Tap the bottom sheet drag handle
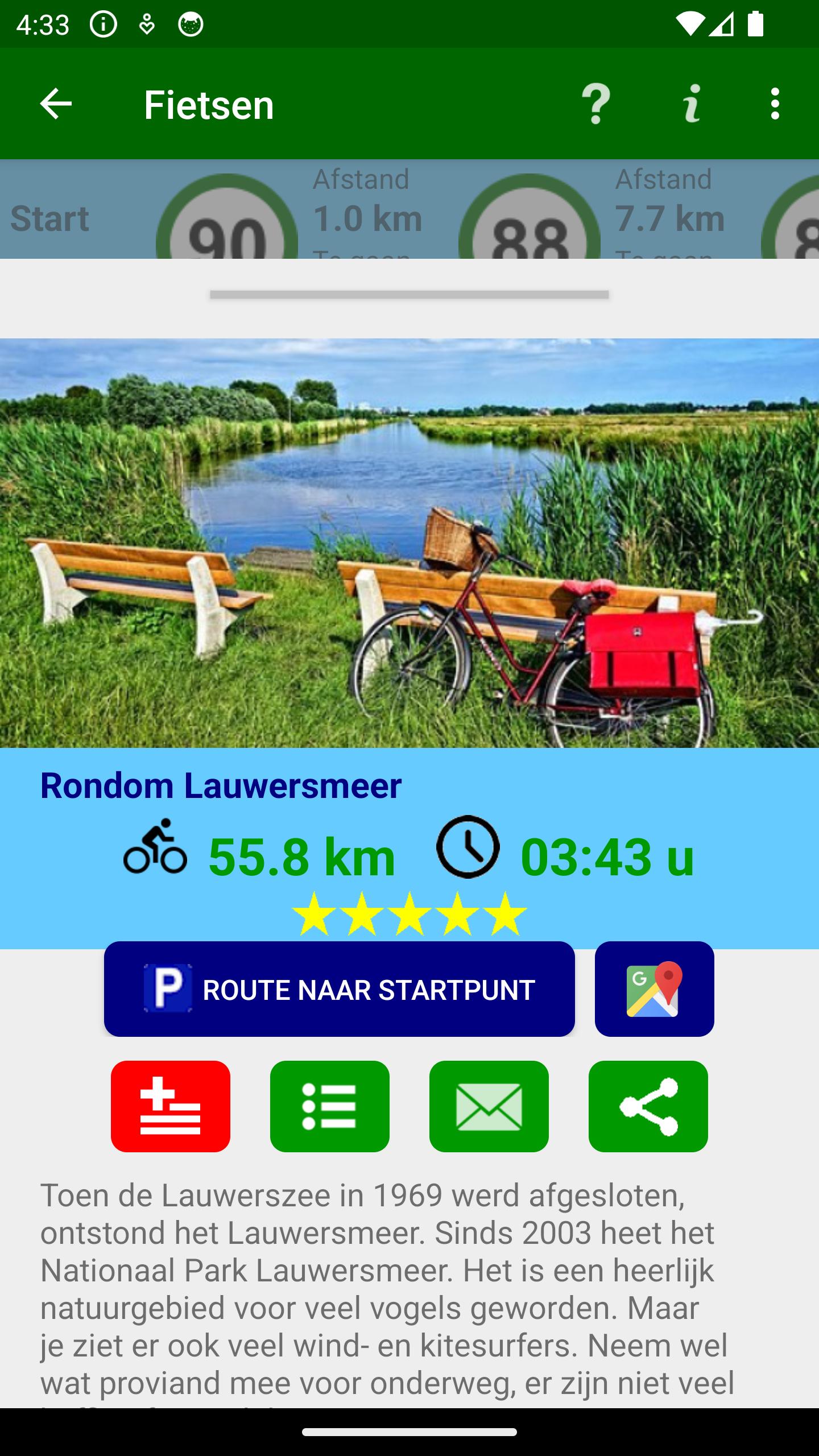The height and width of the screenshot is (1456, 819). click(409, 295)
